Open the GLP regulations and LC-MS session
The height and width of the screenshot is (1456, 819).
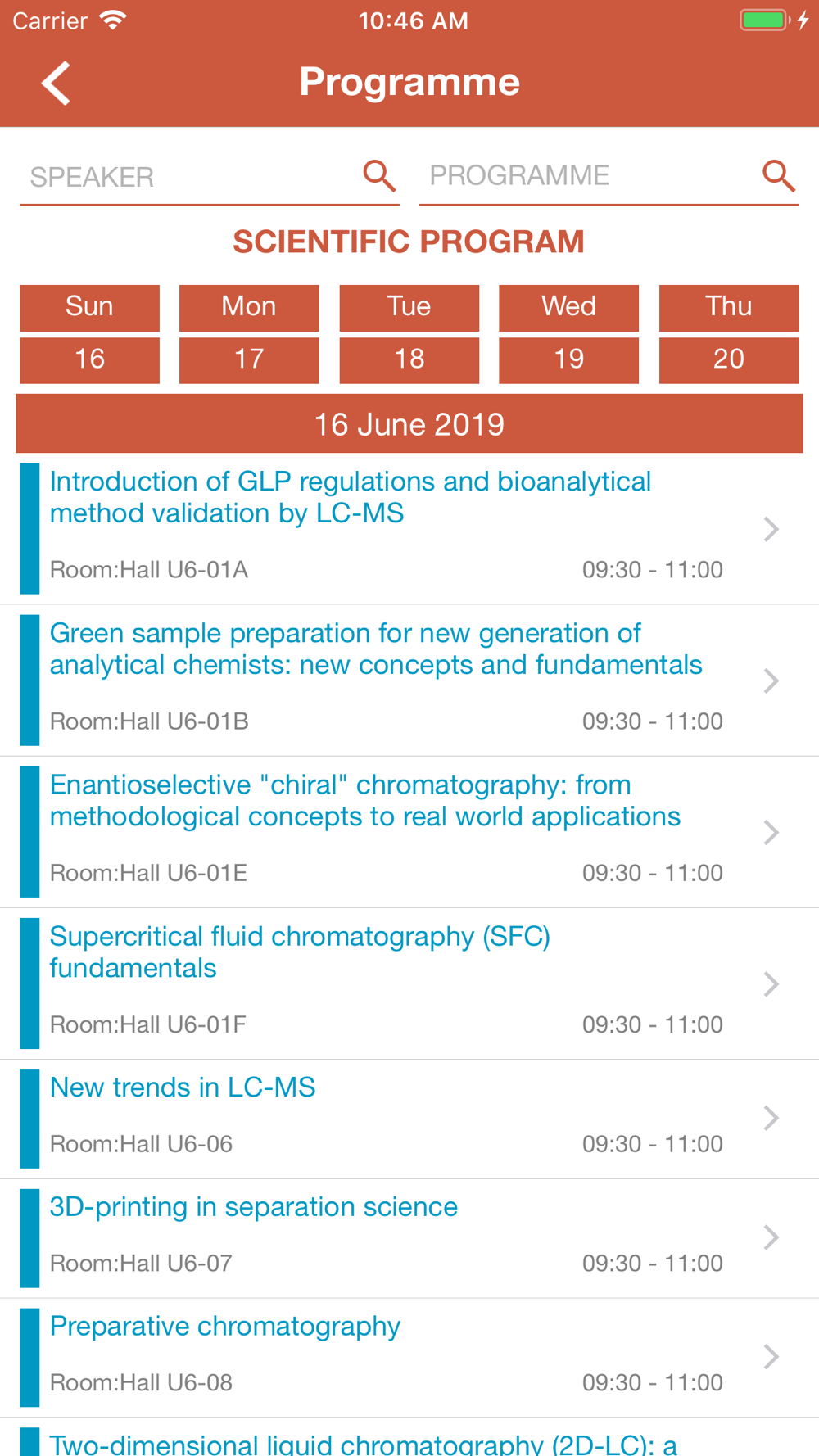click(409, 529)
